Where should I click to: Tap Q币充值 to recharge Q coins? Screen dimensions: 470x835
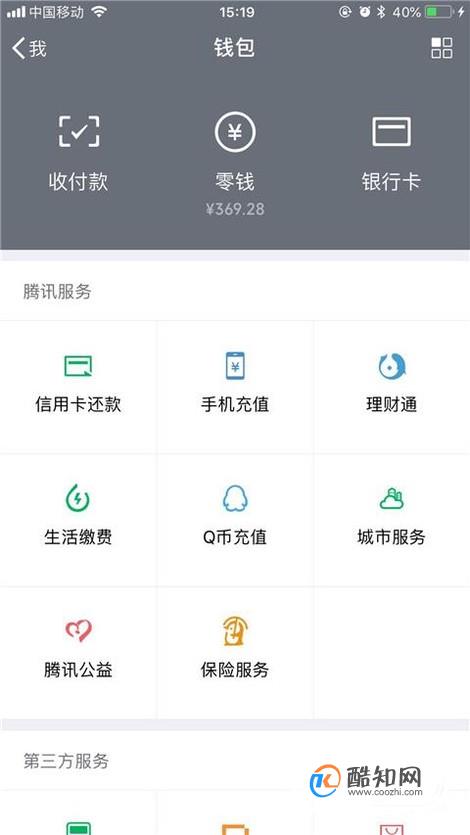[235, 520]
